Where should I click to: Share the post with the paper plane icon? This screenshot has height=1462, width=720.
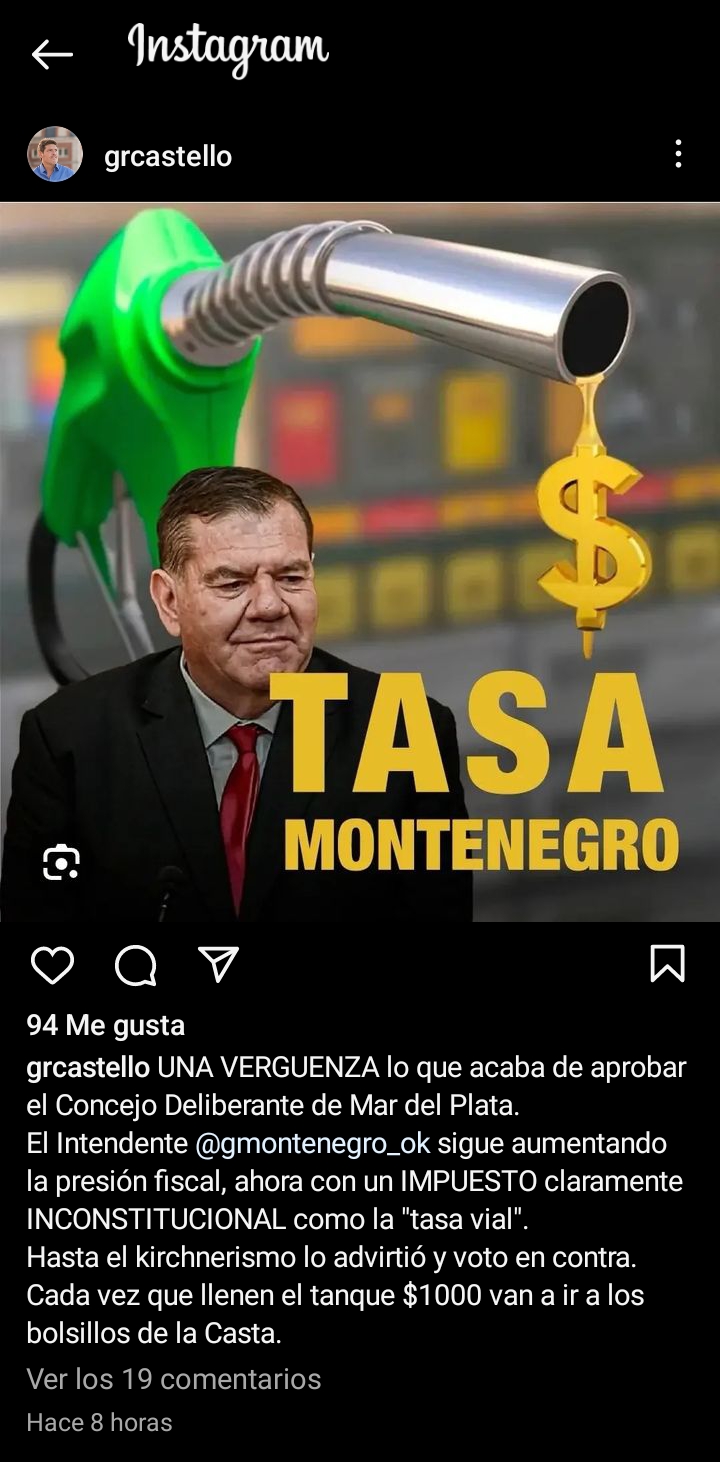218,964
